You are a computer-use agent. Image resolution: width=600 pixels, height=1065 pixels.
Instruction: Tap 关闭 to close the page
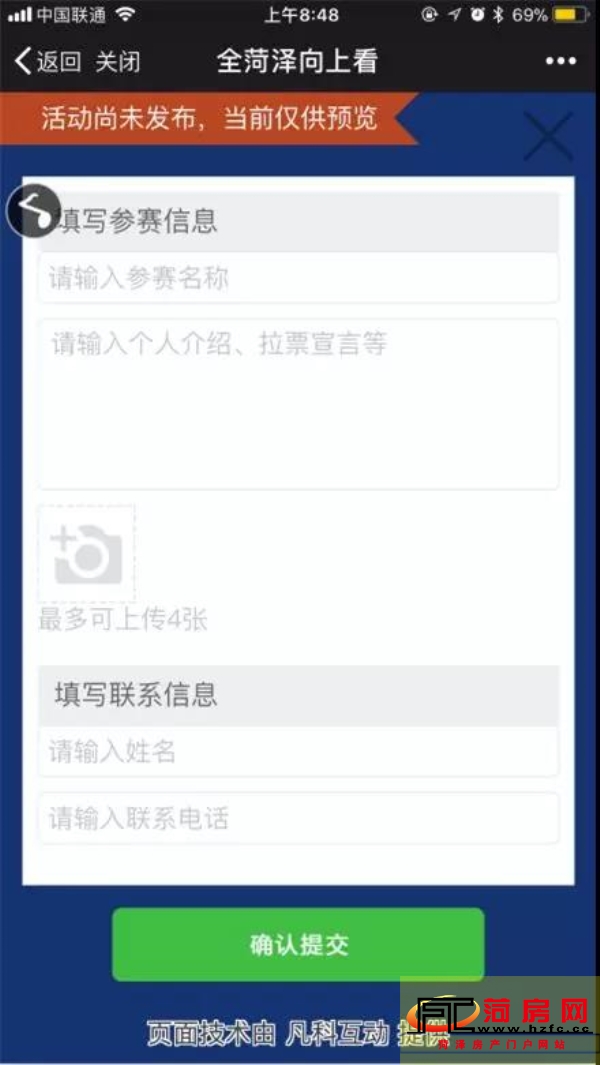[x=118, y=62]
